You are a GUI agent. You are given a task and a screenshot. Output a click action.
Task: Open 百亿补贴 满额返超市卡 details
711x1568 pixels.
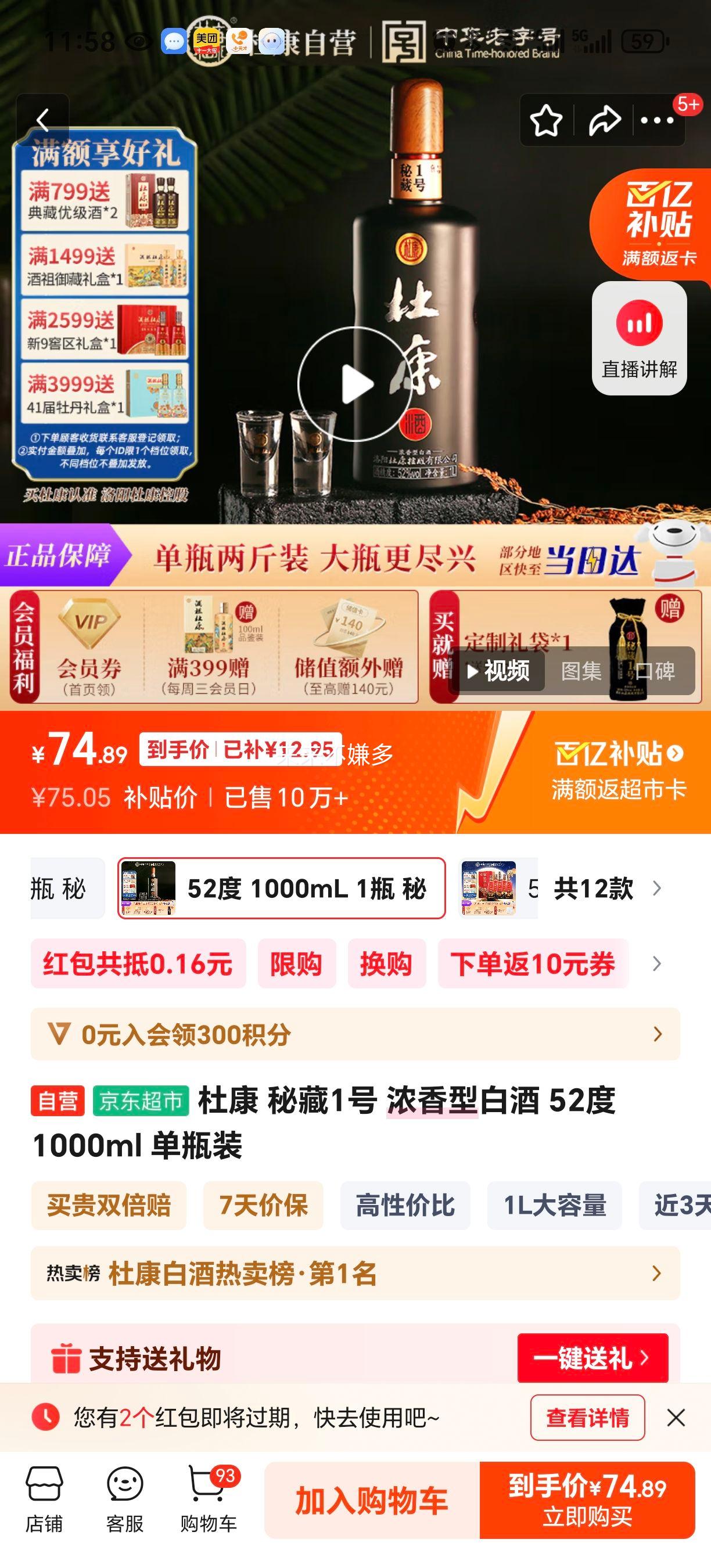coord(619,771)
